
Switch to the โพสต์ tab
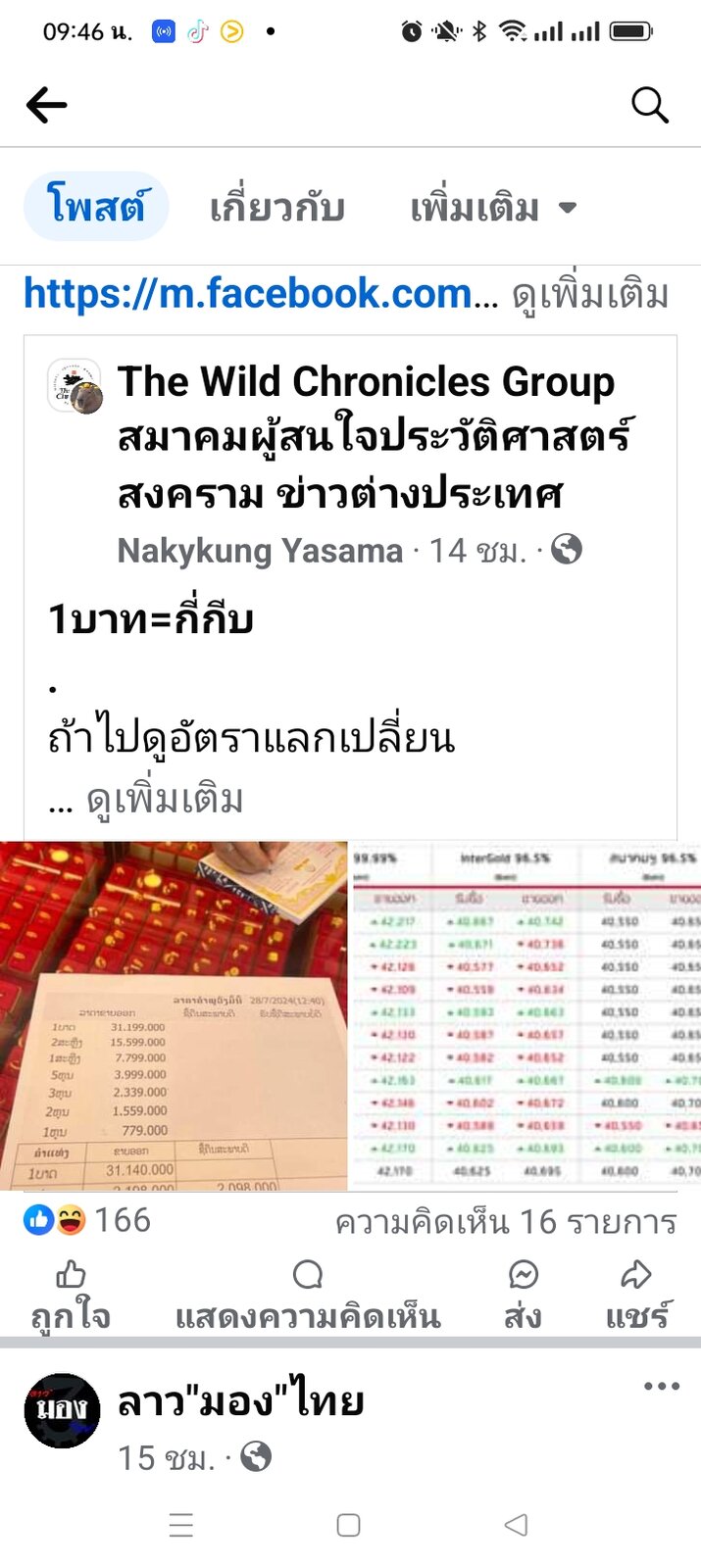click(x=96, y=207)
